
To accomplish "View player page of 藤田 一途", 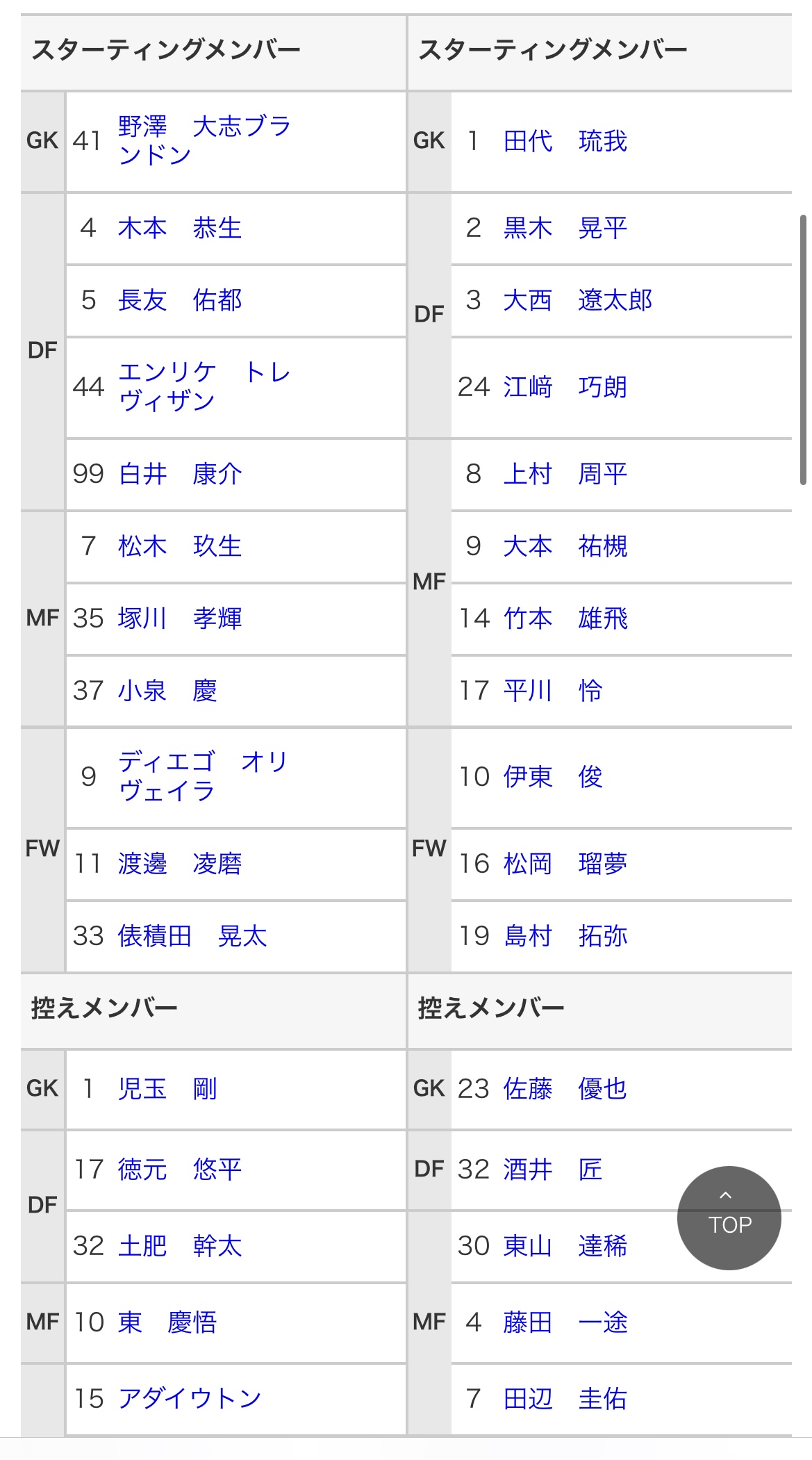I will (565, 1322).
